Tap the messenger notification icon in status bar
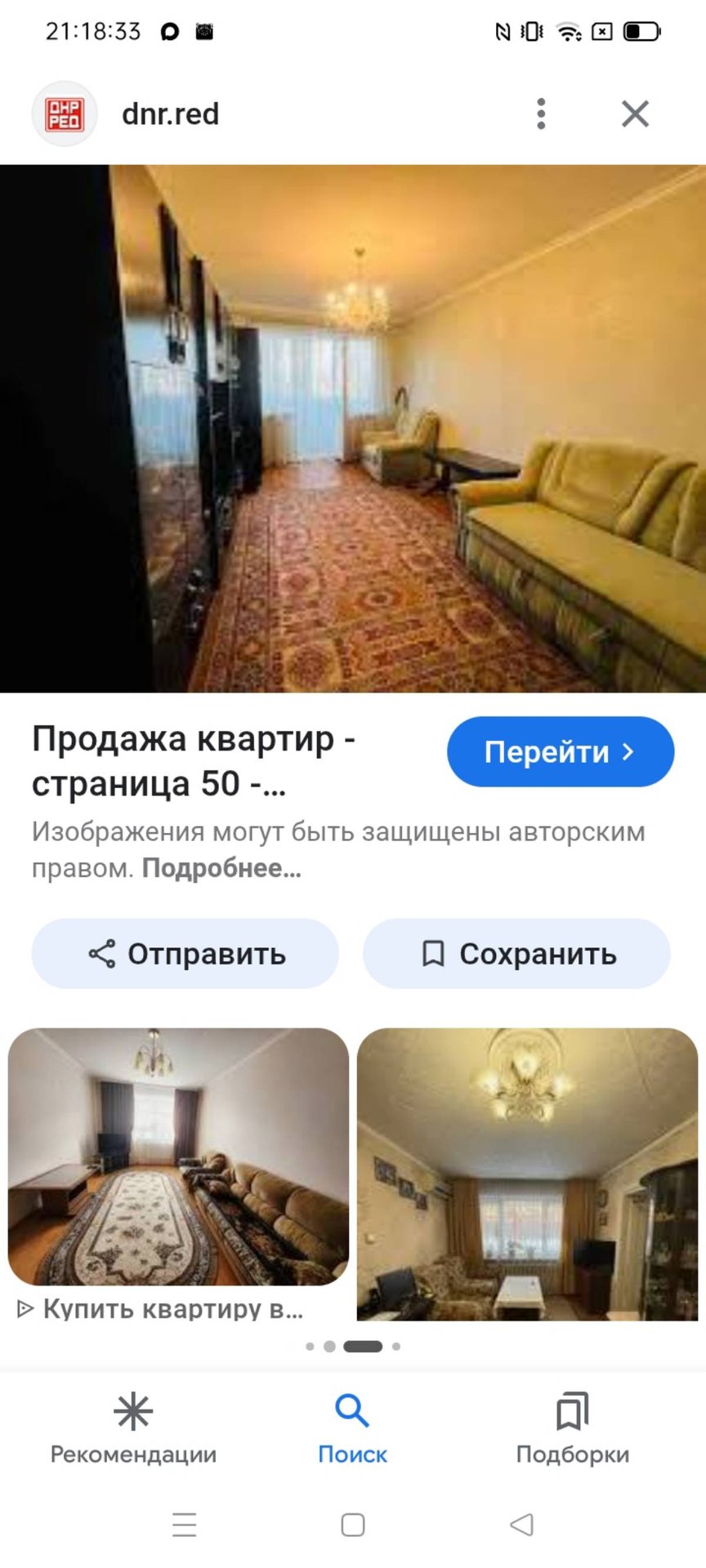Image resolution: width=706 pixels, height=1568 pixels. pos(168,31)
